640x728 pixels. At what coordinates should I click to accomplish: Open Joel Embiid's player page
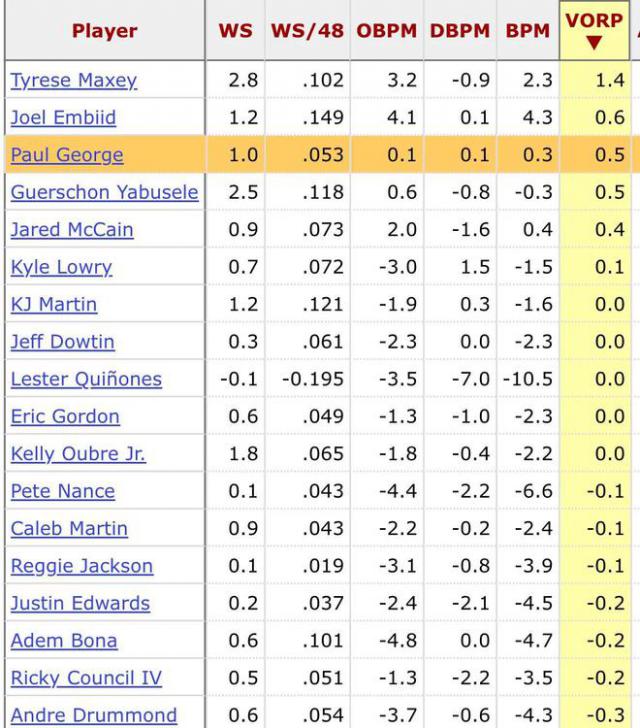pyautogui.click(x=63, y=117)
